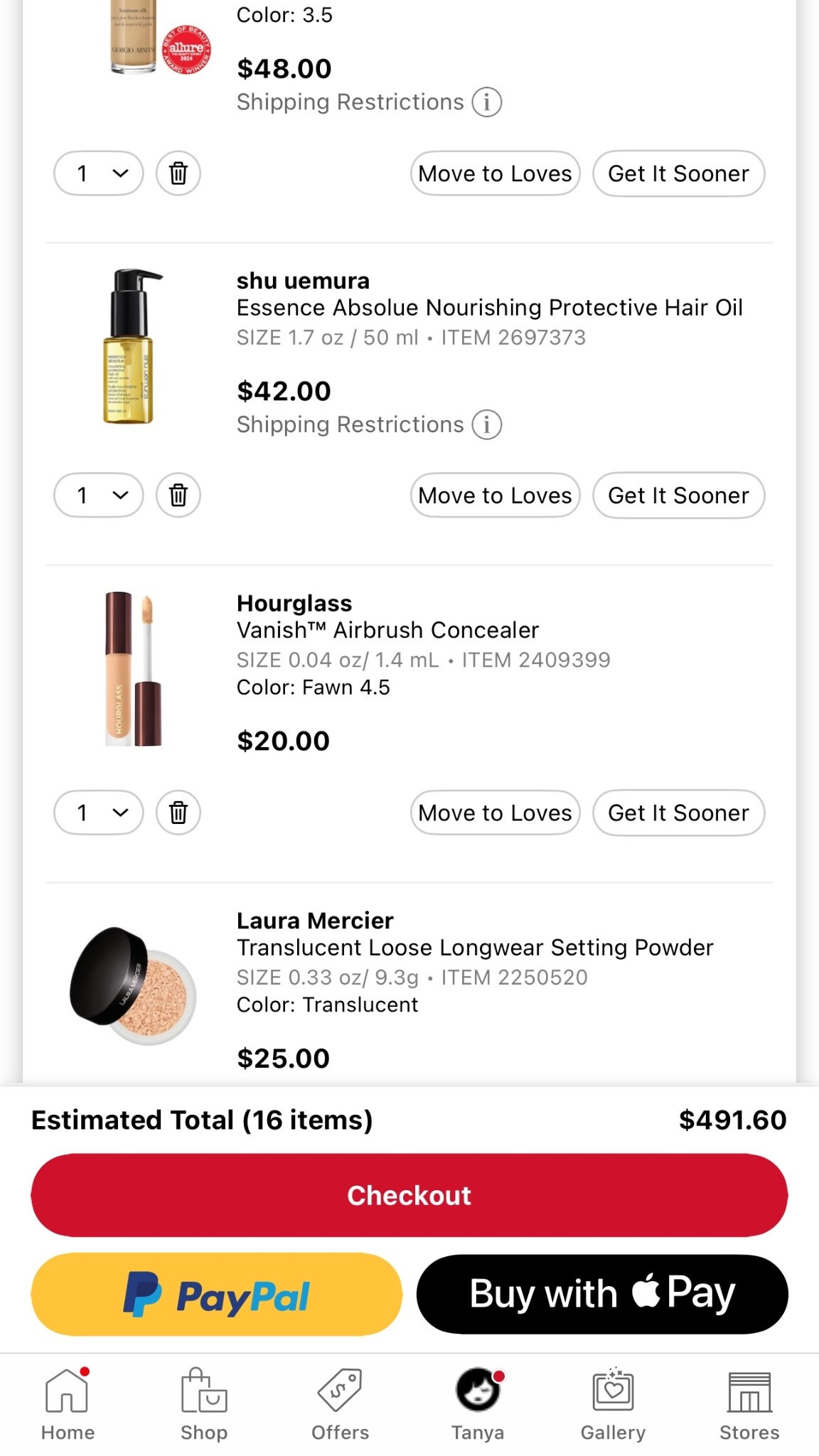View shipping restrictions info for foundation
The width and height of the screenshot is (819, 1456).
(488, 102)
